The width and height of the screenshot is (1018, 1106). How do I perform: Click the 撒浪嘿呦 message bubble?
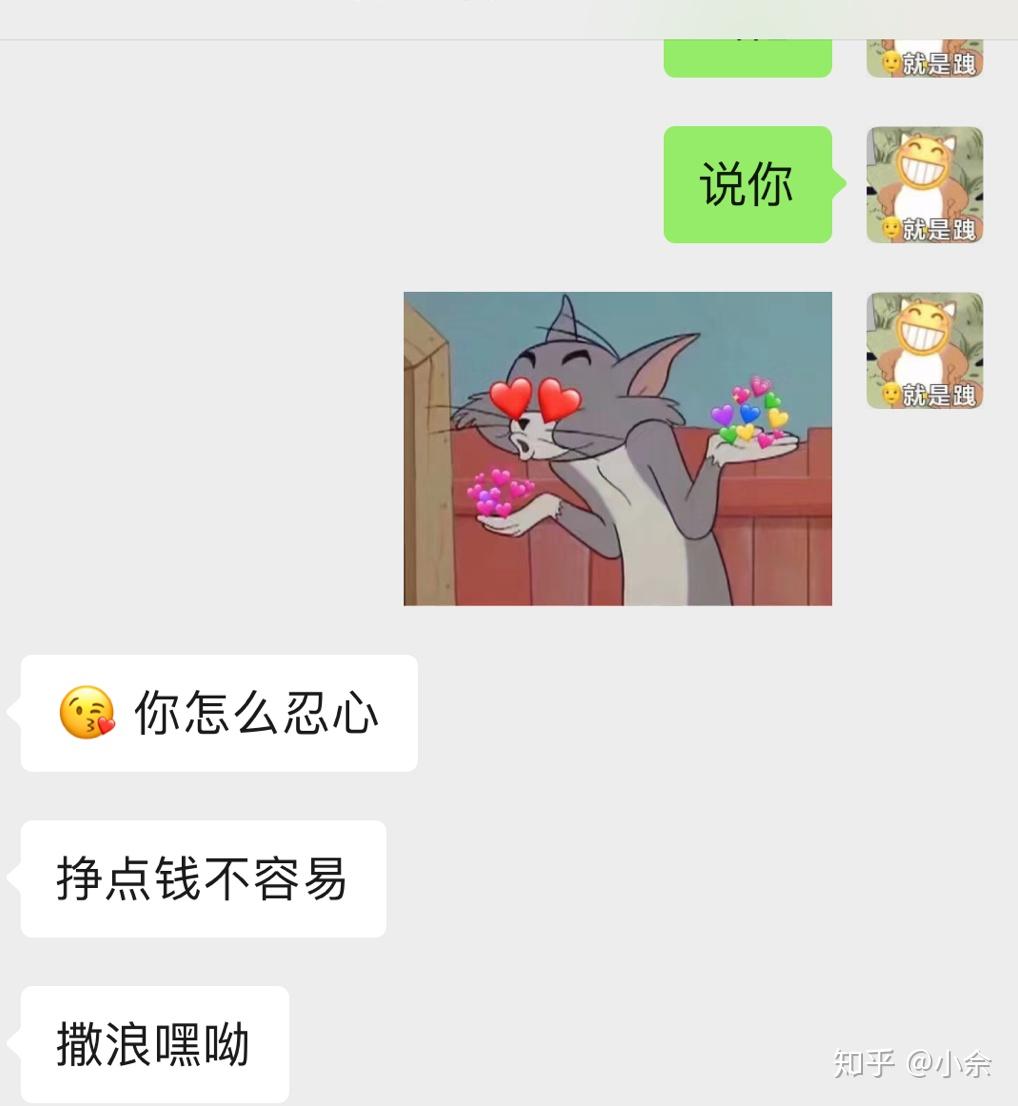pos(153,1044)
